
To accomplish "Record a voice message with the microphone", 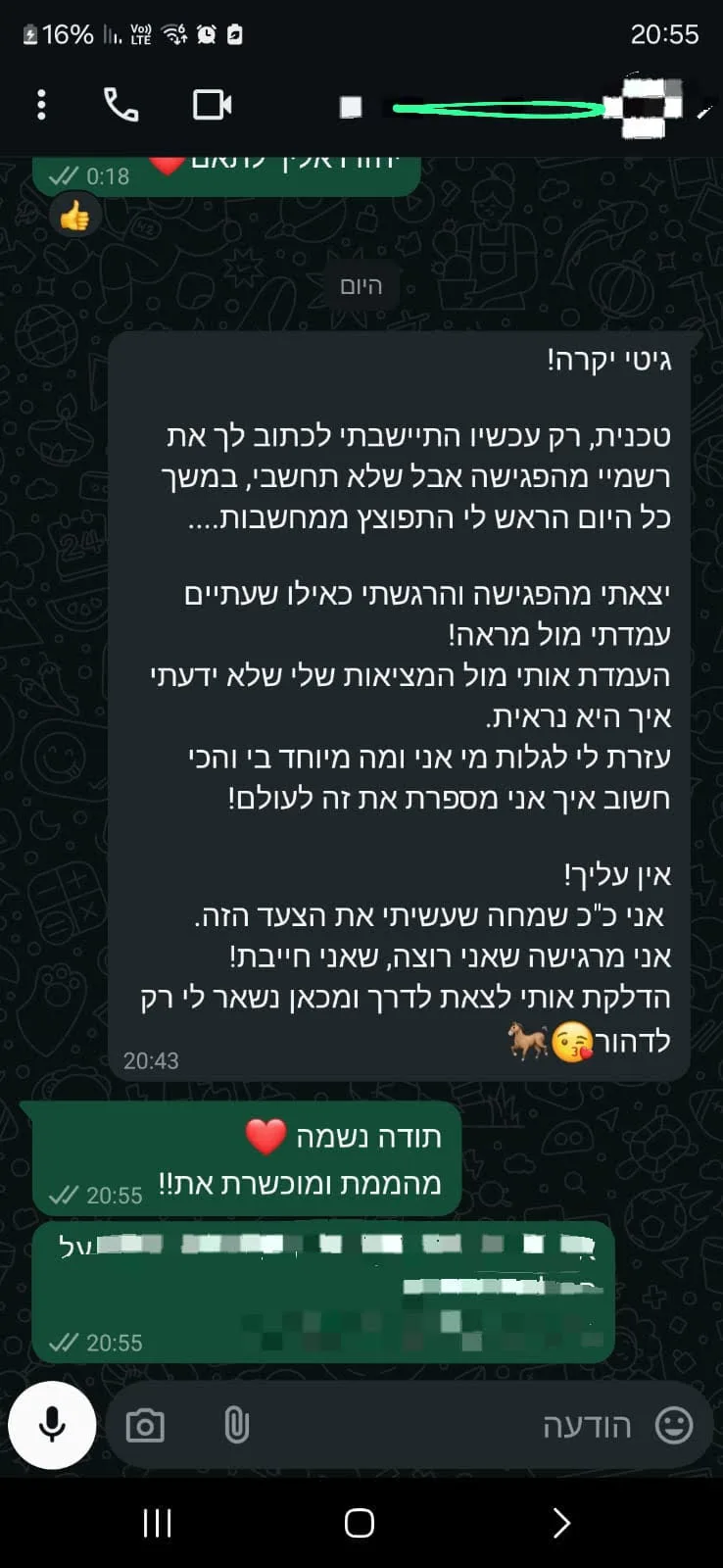I will pos(52,1424).
